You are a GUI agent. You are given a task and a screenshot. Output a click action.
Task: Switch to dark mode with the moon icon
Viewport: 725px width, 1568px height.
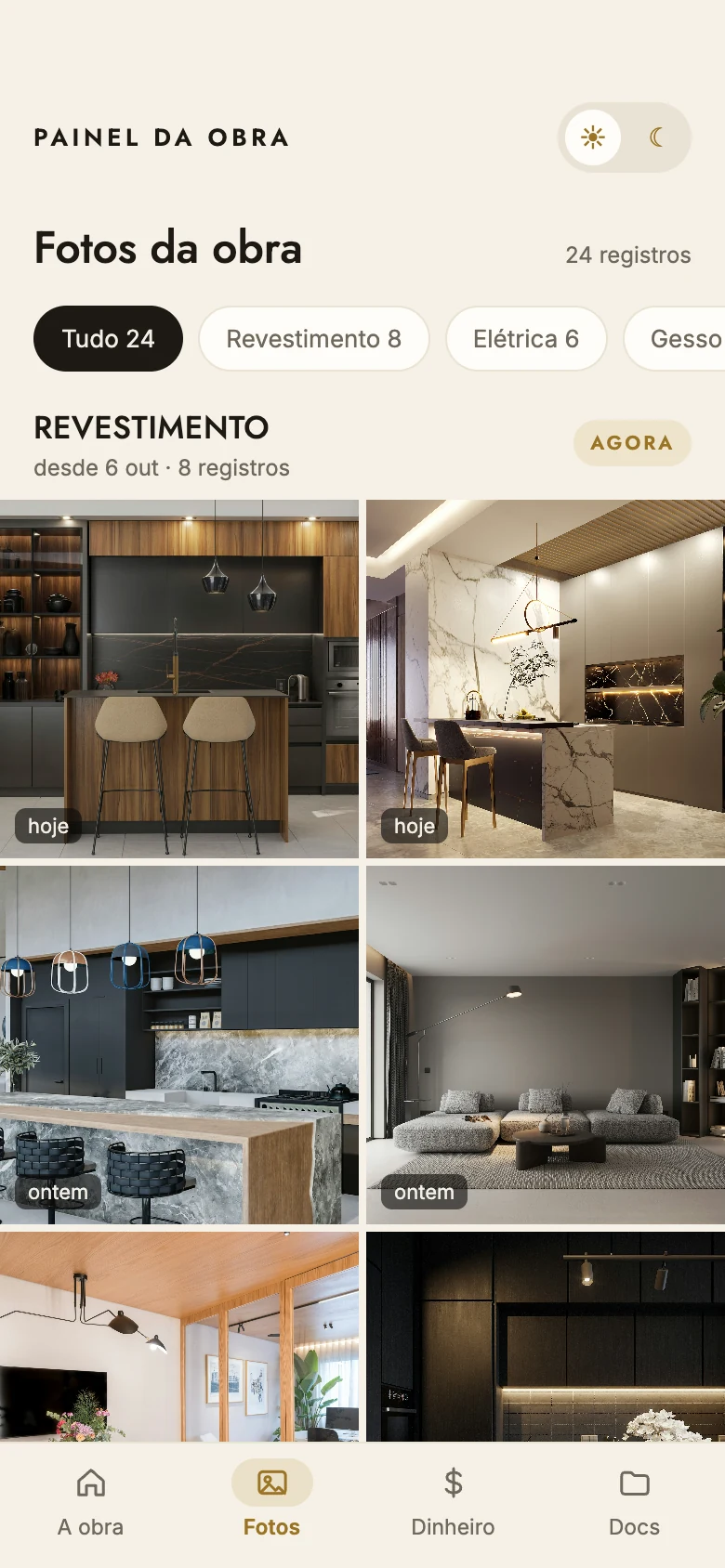point(656,137)
